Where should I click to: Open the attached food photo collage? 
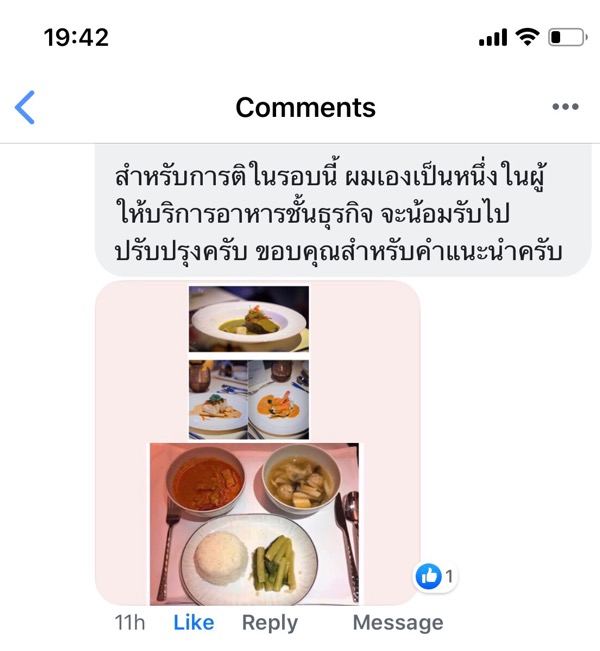[255, 443]
